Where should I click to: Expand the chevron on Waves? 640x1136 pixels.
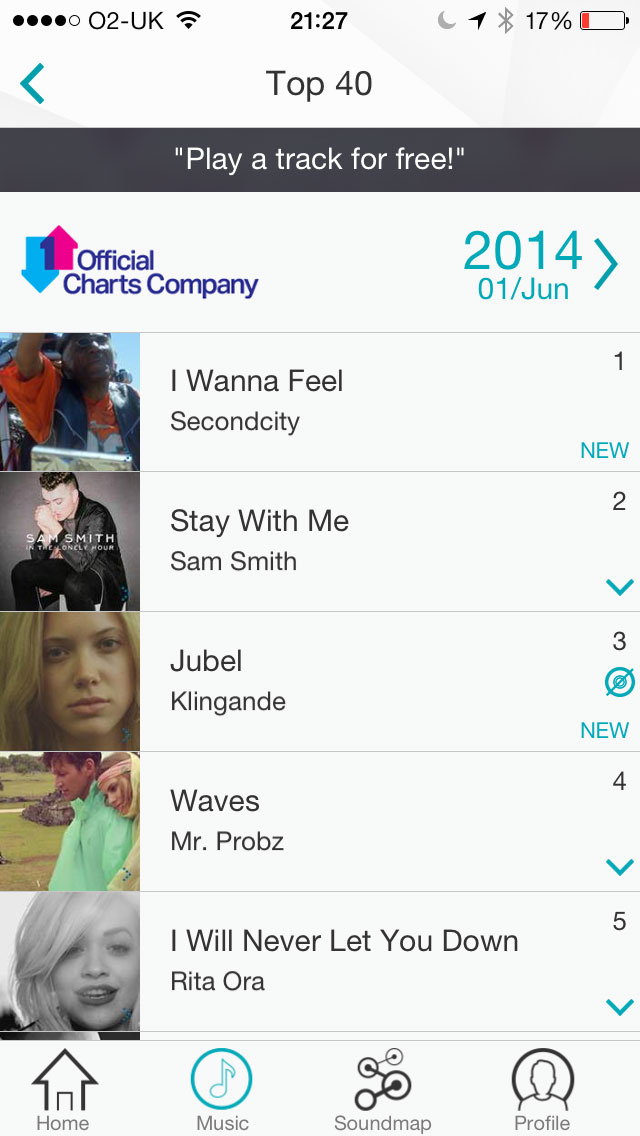coord(620,867)
